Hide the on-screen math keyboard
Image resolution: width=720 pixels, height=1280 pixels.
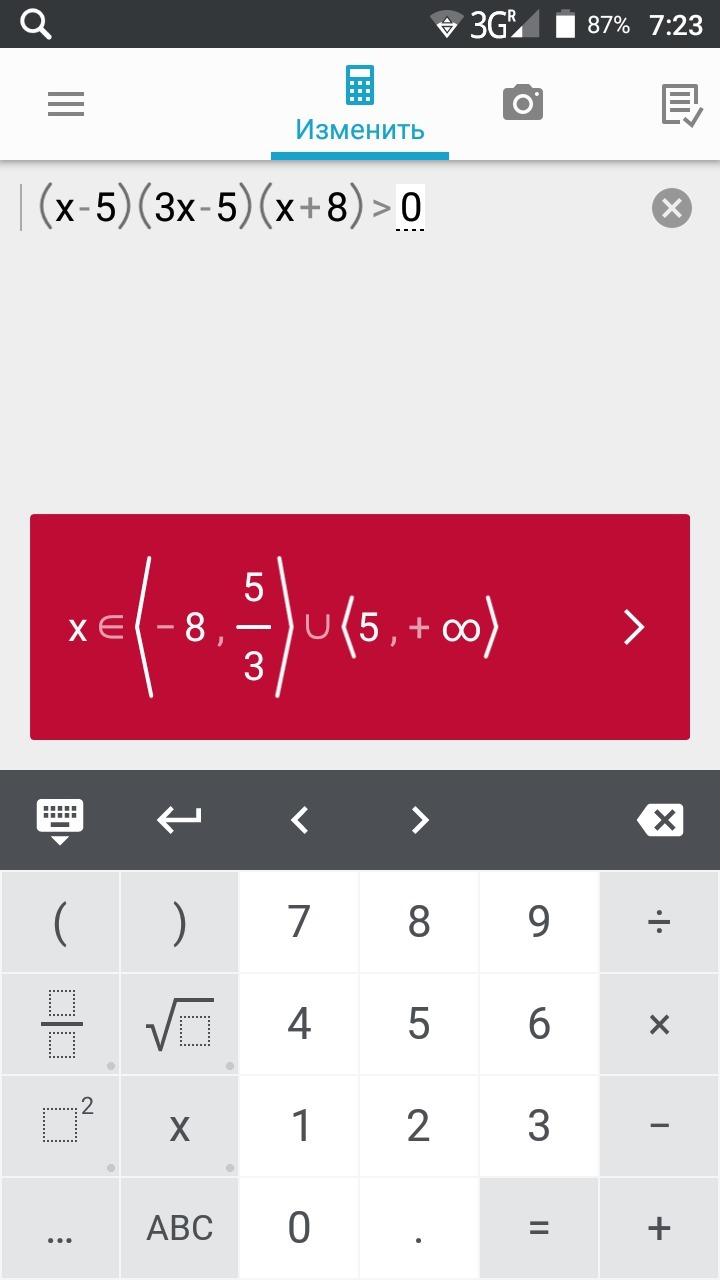tap(60, 821)
